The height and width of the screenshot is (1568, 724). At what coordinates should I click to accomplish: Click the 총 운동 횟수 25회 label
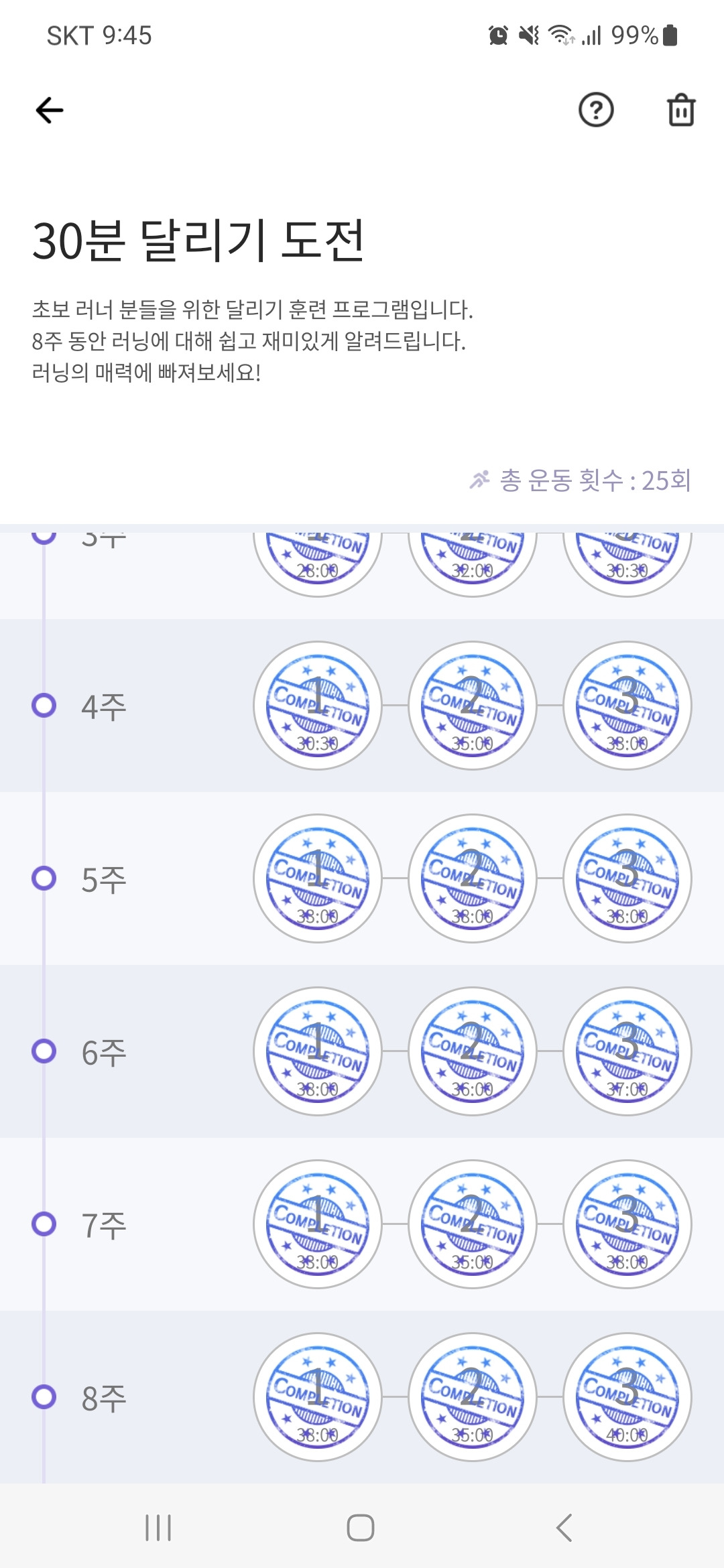595,478
